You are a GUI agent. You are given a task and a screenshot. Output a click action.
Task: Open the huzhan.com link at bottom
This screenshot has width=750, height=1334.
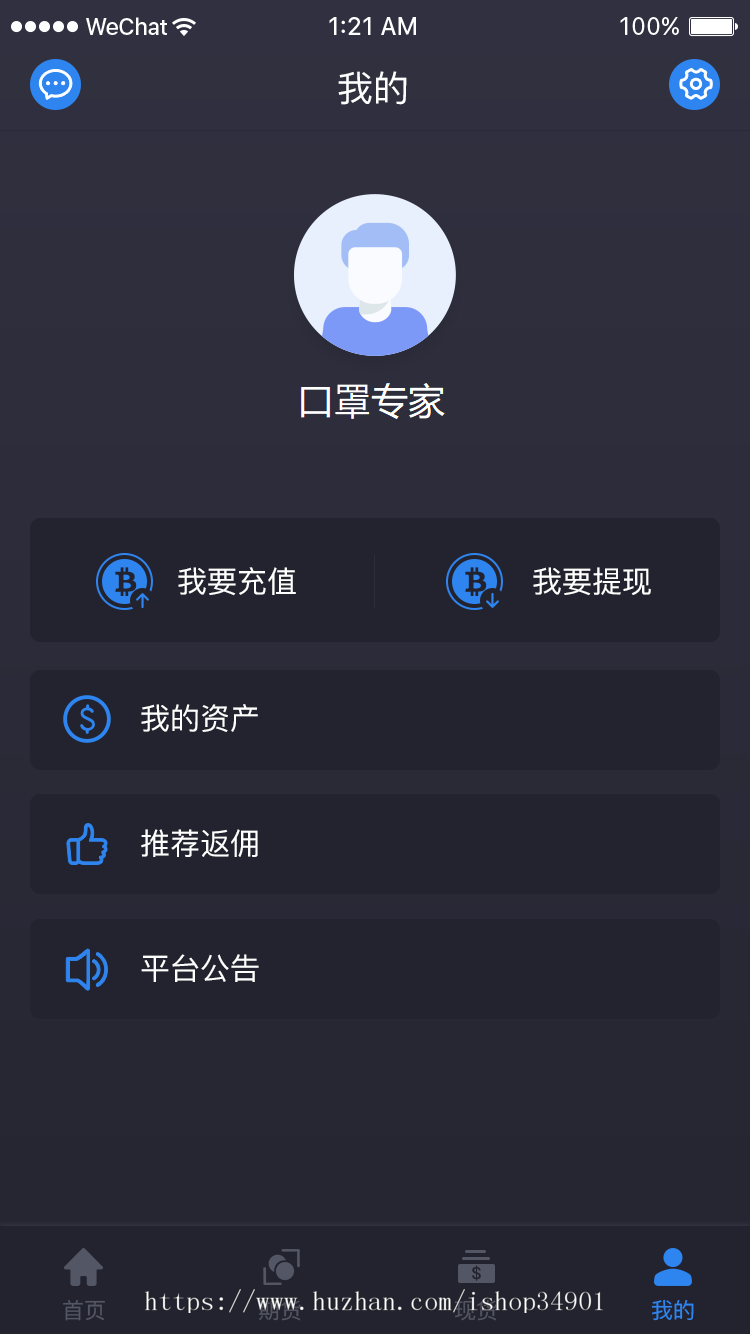pyautogui.click(x=375, y=1301)
